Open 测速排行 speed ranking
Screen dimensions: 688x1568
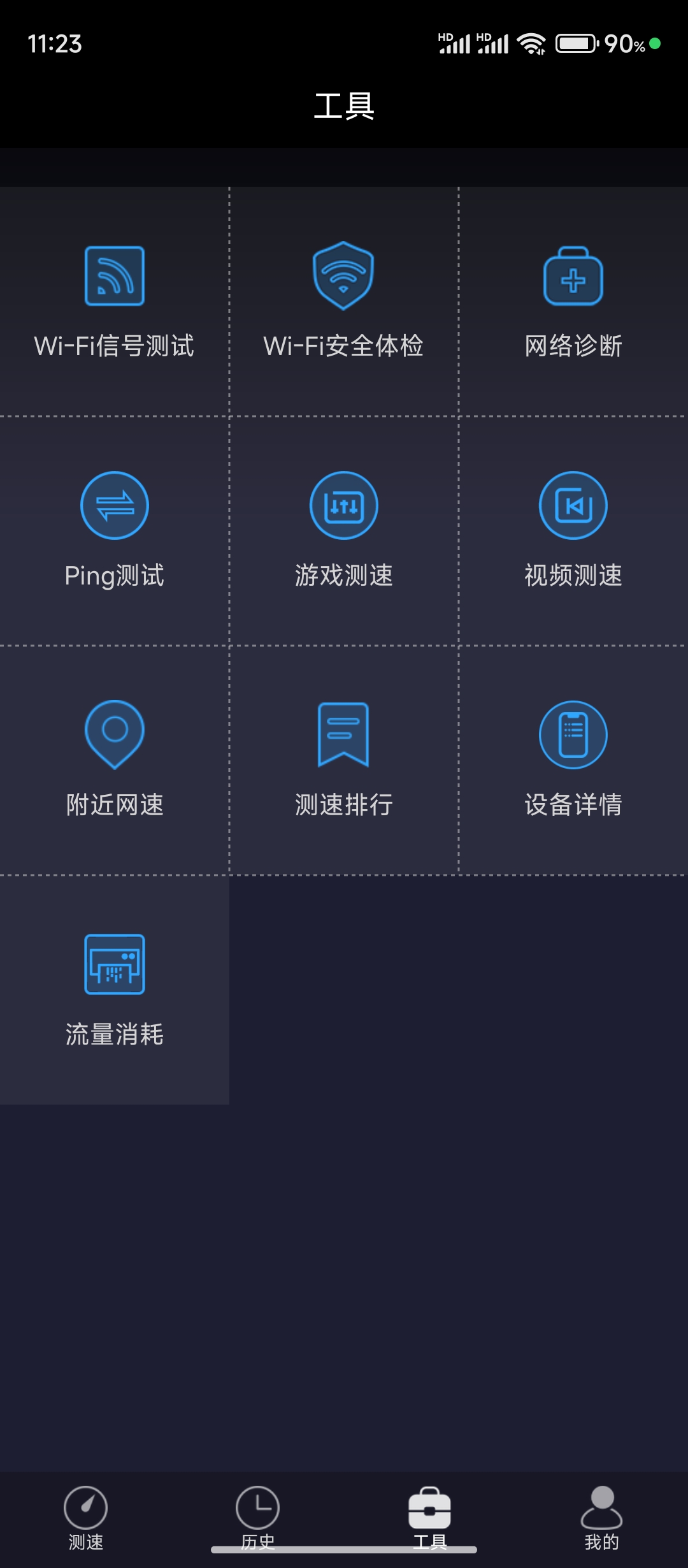click(344, 760)
